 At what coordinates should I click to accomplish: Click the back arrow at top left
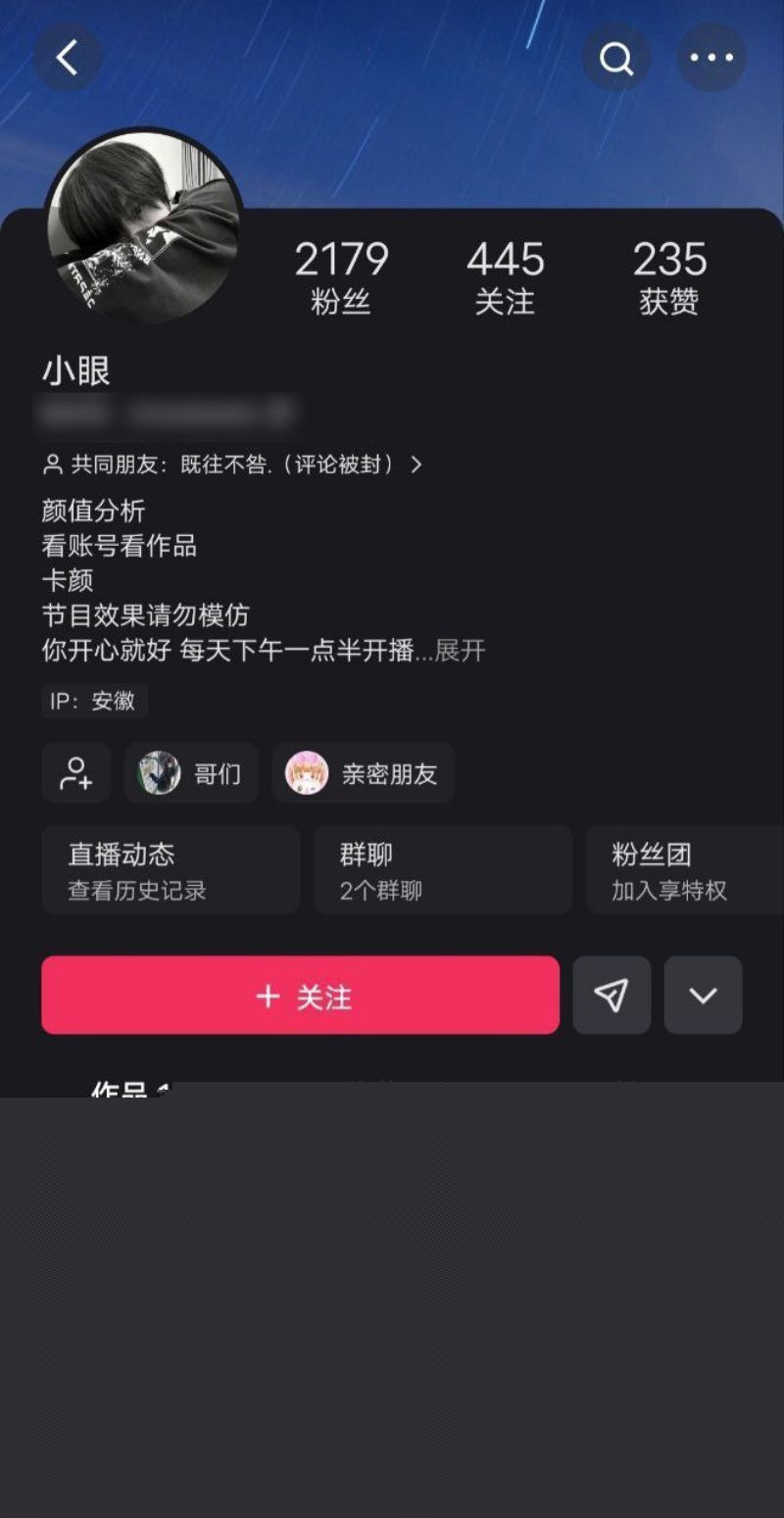coord(66,57)
